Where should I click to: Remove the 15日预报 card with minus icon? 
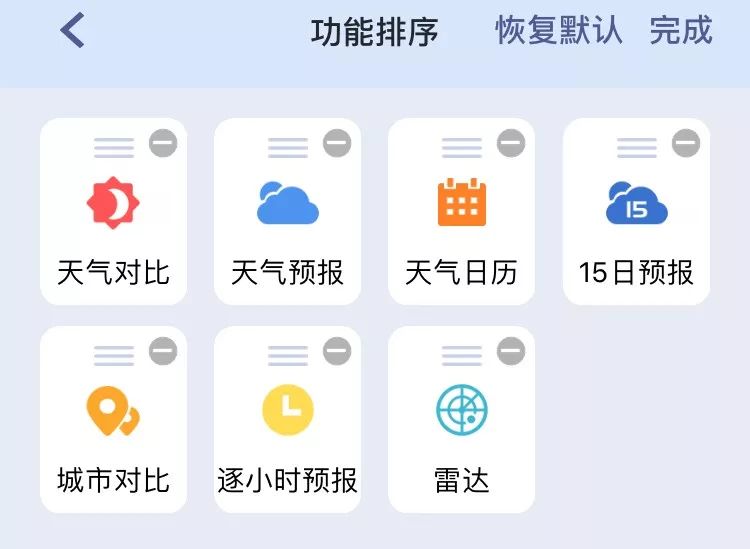(x=686, y=143)
